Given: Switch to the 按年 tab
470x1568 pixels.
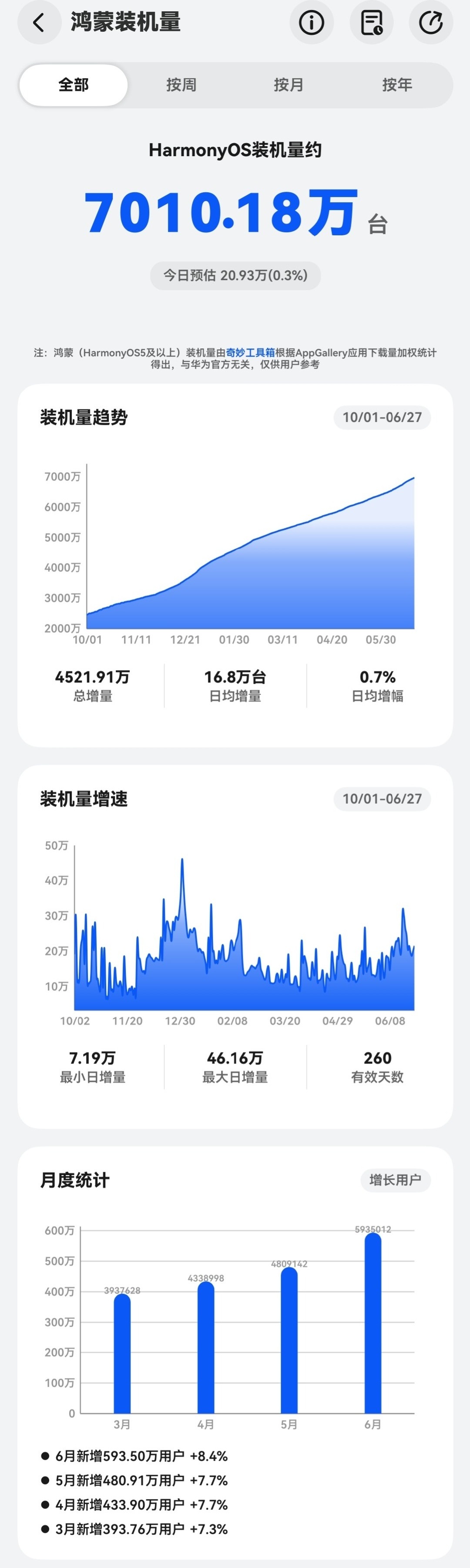Looking at the screenshot, I should coord(397,85).
